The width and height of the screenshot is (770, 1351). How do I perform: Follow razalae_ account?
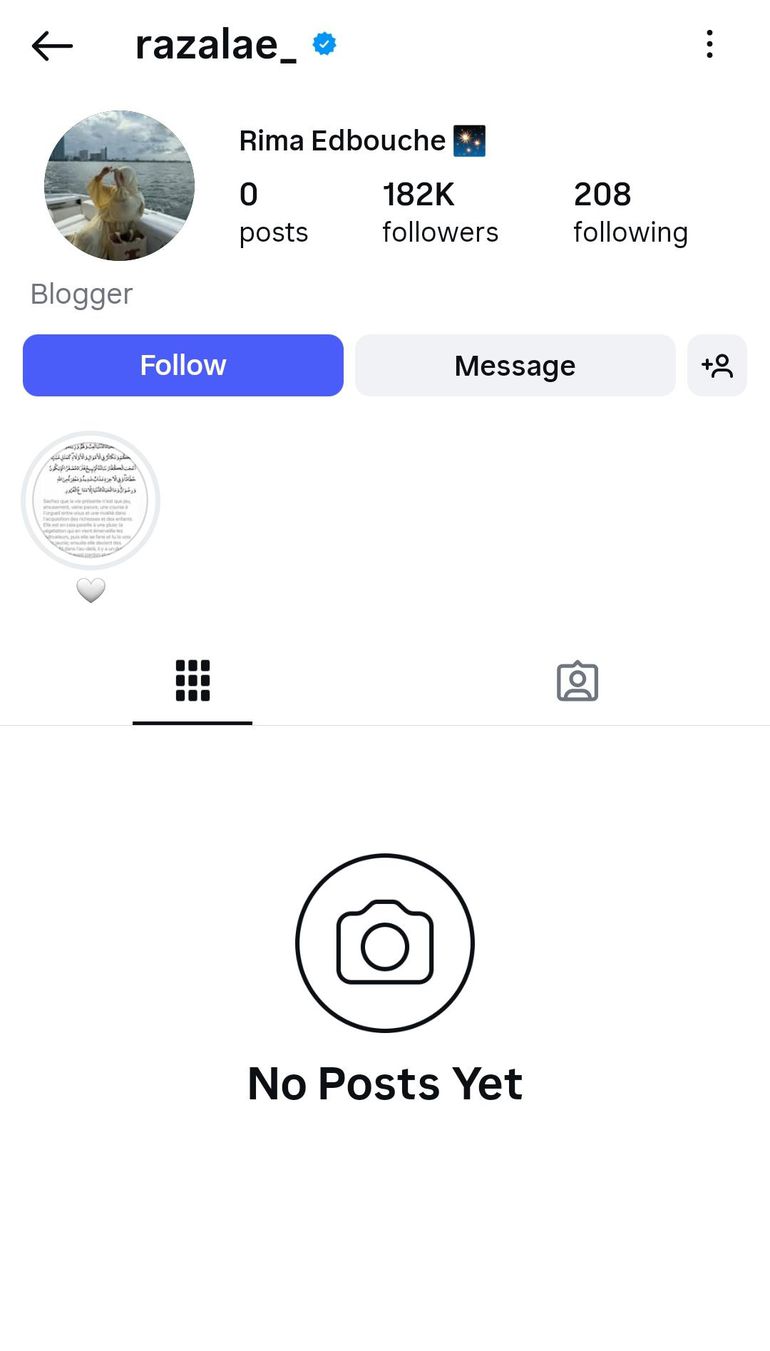183,365
